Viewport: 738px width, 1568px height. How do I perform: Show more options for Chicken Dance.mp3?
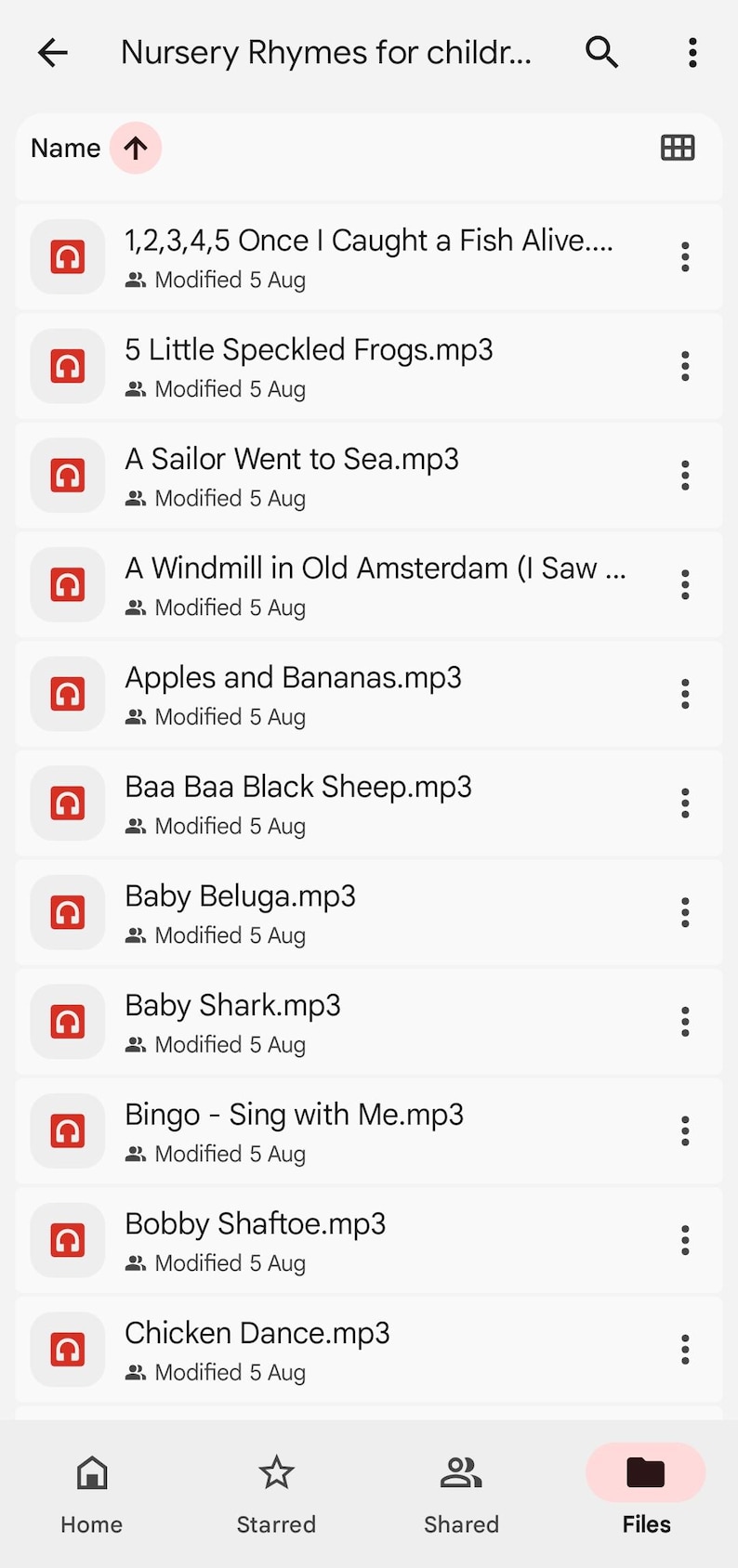(x=685, y=1350)
